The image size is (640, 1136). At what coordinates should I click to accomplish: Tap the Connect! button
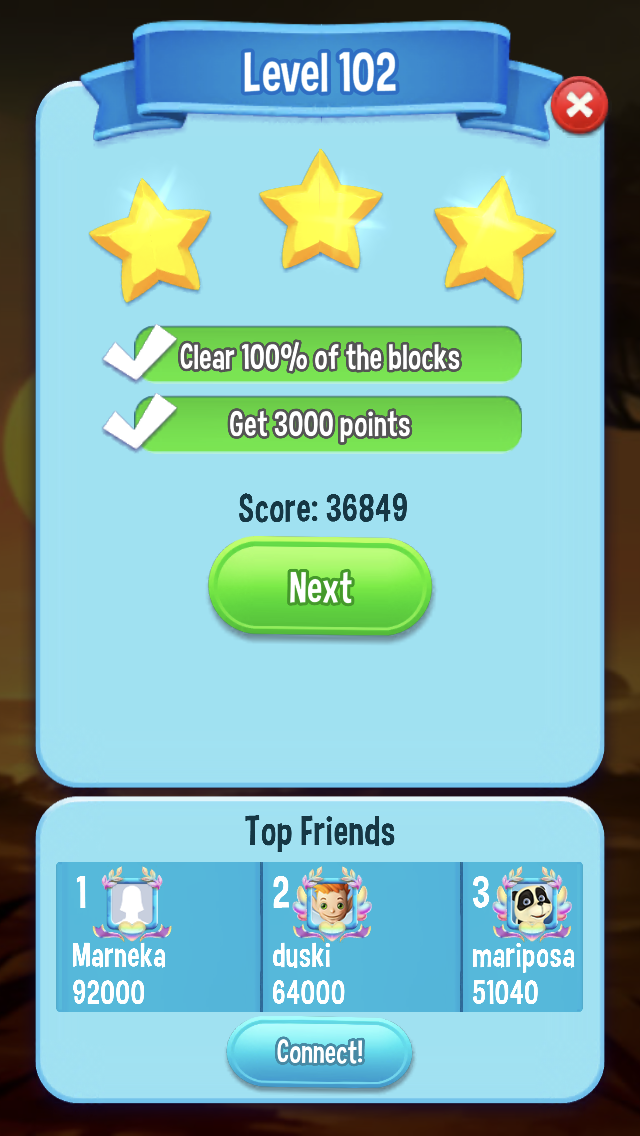[320, 1052]
